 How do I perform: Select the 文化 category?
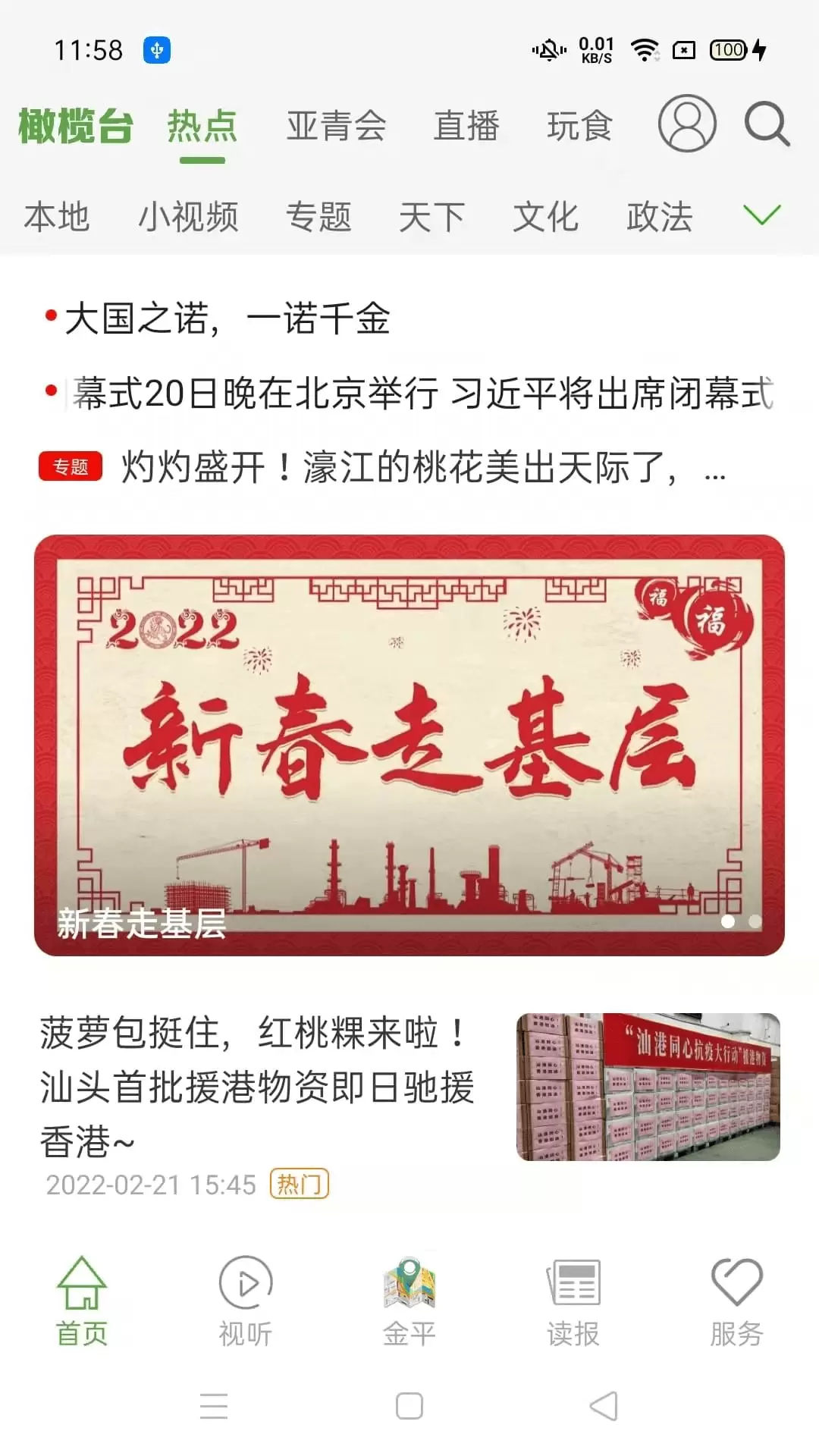546,217
